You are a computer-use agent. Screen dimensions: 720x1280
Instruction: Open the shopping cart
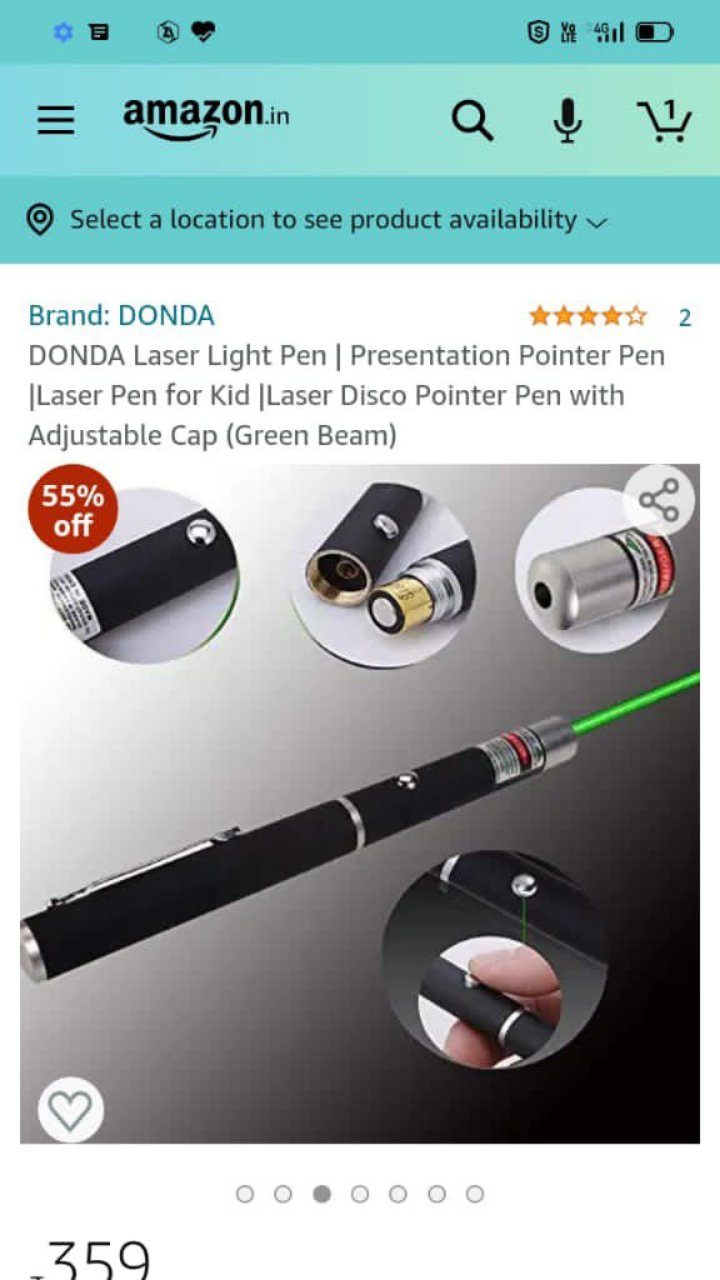coord(664,120)
